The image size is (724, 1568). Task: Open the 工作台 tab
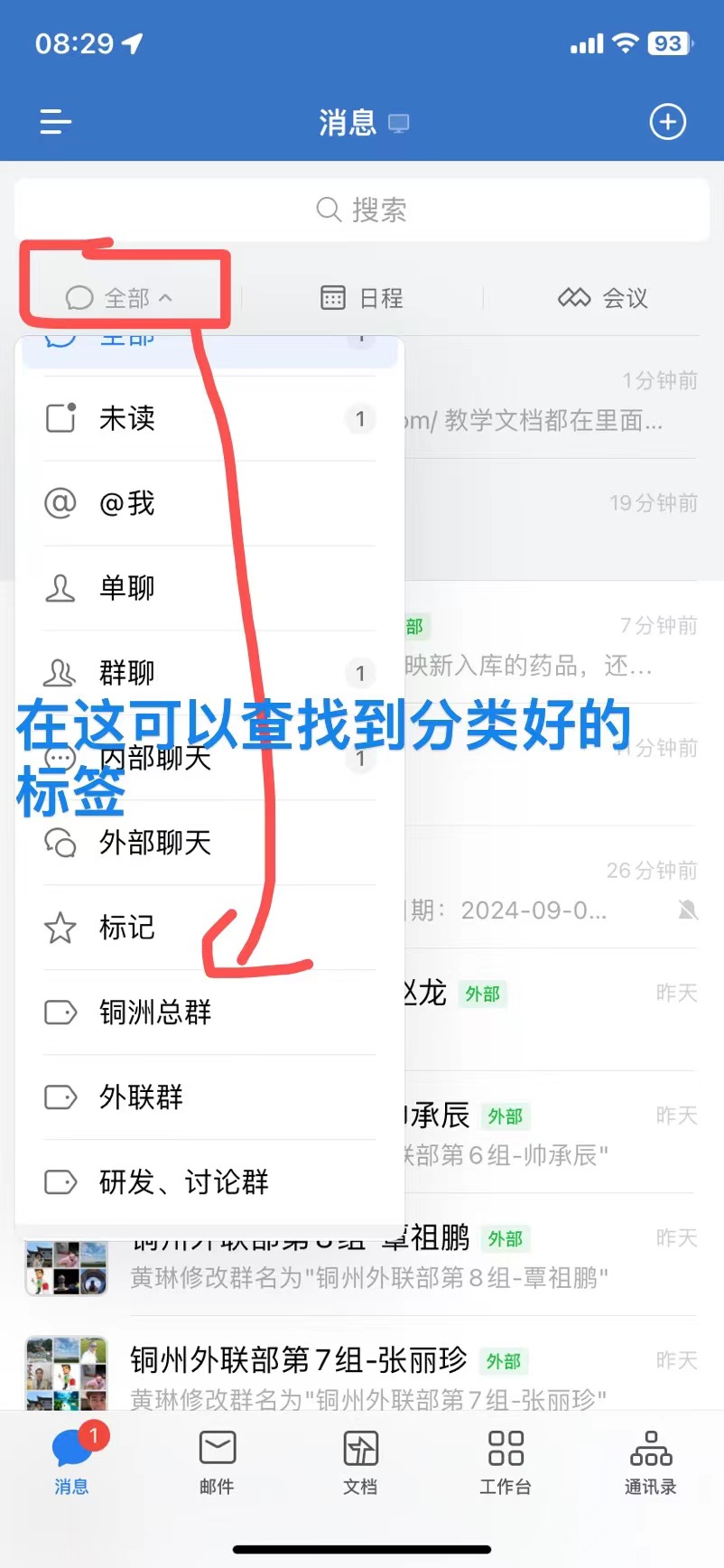tap(506, 1461)
